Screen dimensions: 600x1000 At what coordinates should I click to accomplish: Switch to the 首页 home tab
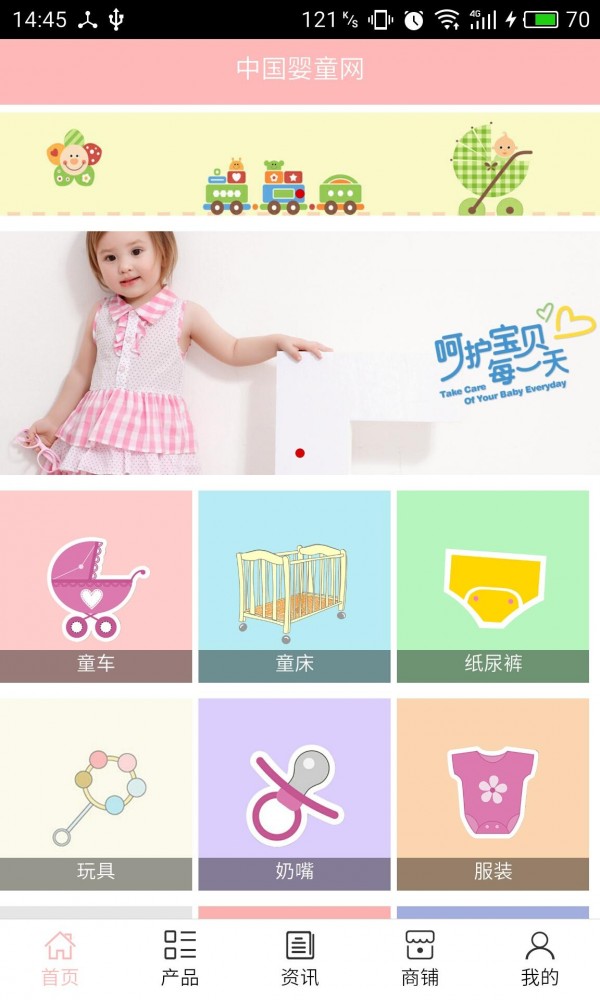[60, 958]
